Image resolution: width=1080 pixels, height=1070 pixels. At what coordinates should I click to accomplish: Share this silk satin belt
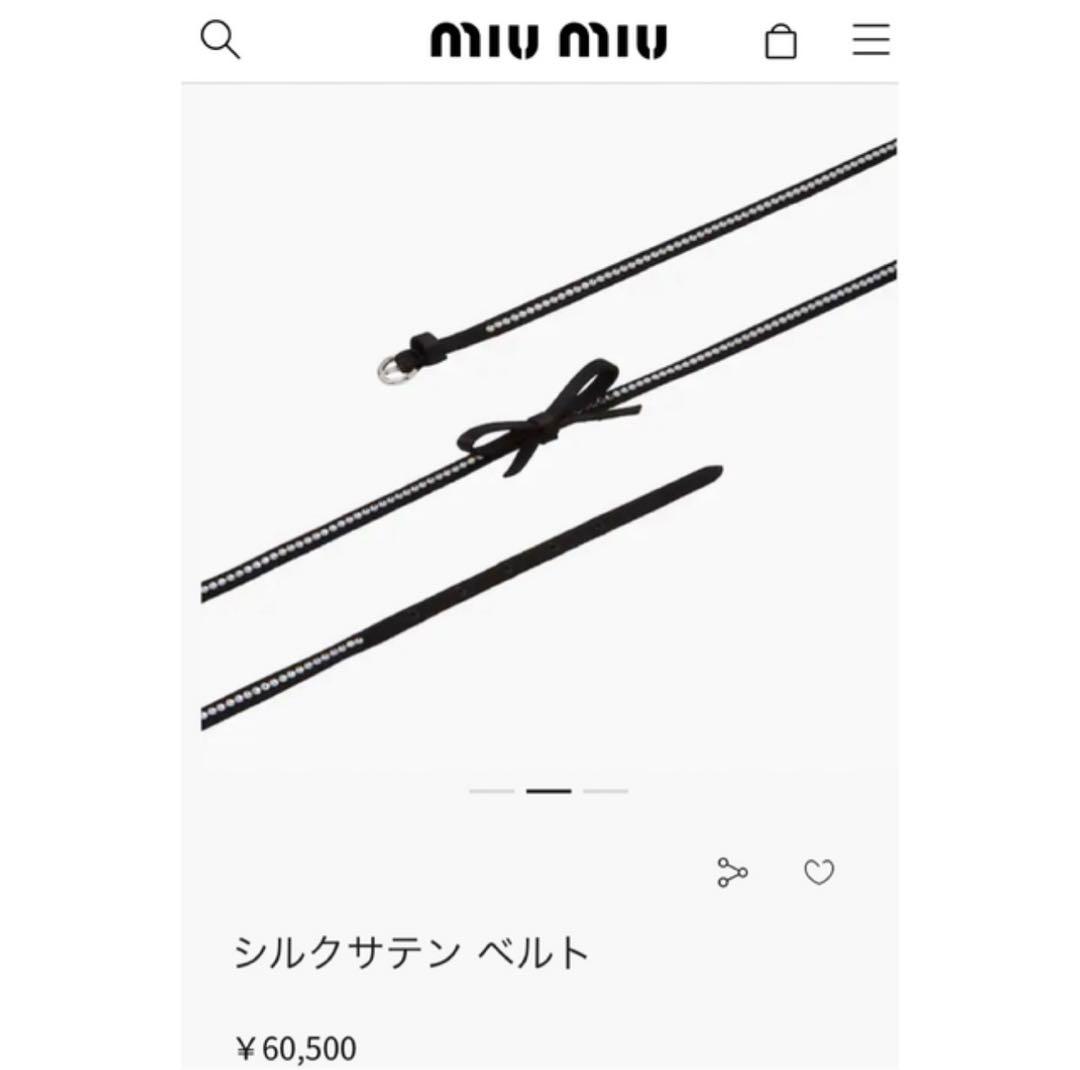point(733,872)
